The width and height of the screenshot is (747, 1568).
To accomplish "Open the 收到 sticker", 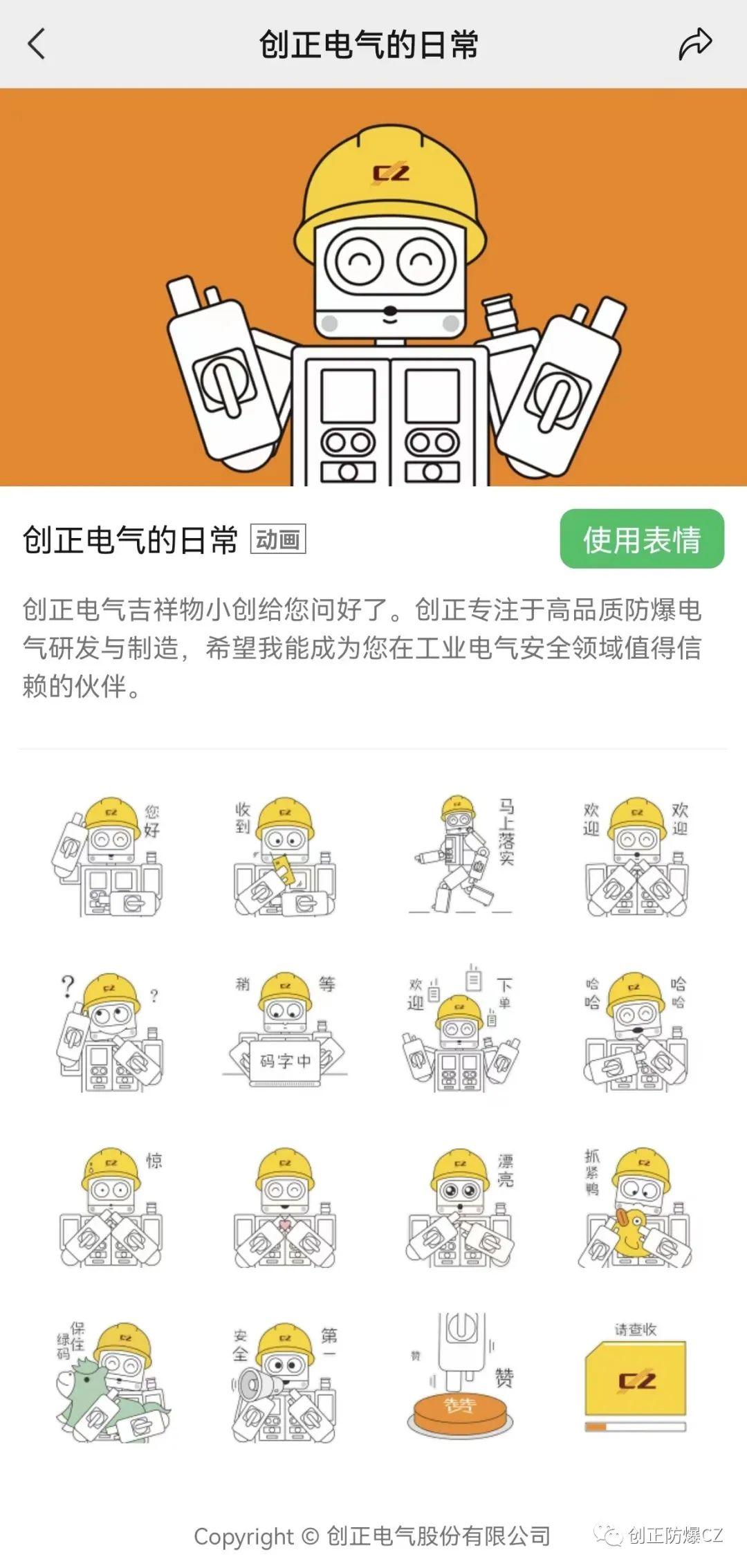I will coord(284,858).
